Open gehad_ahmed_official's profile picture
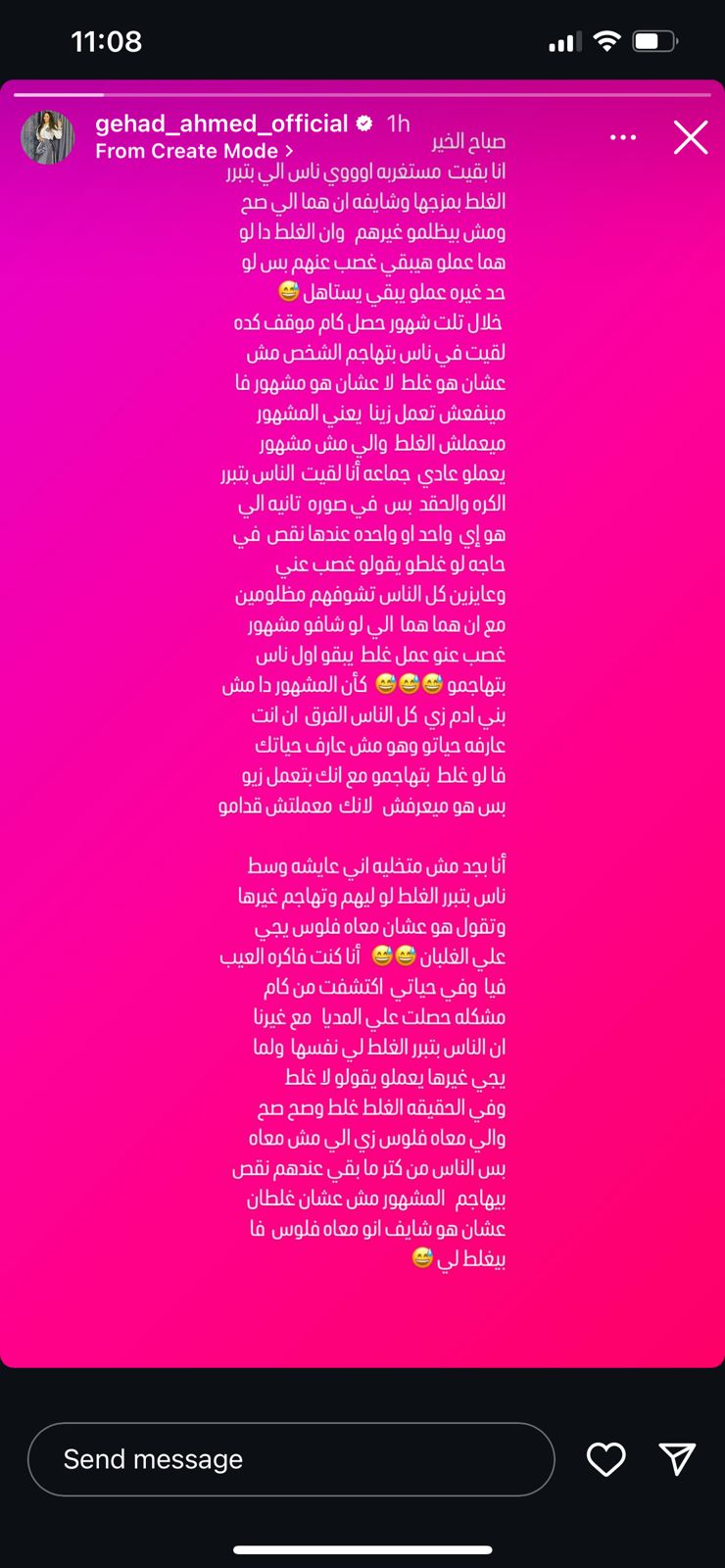This screenshot has width=725, height=1568. point(47,137)
